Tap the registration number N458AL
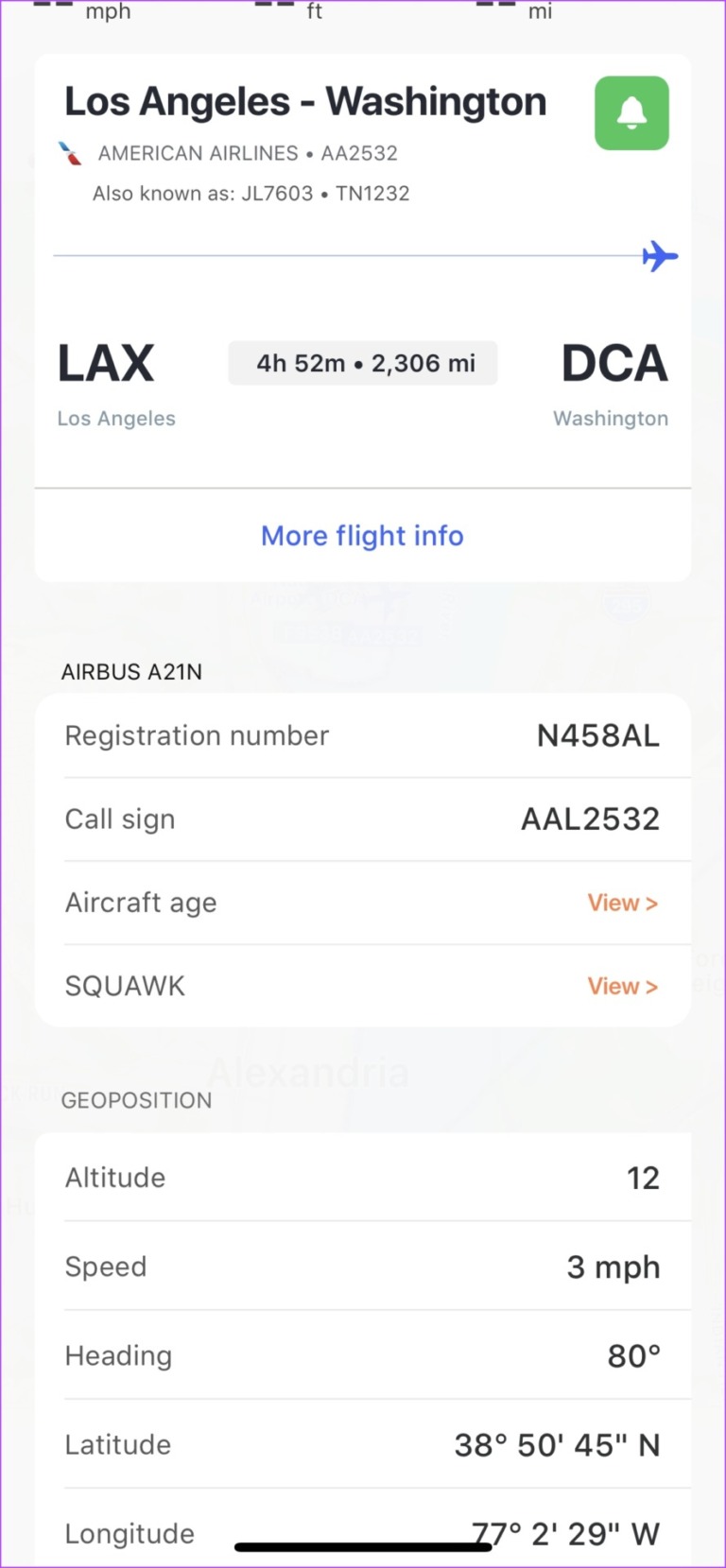 (597, 735)
